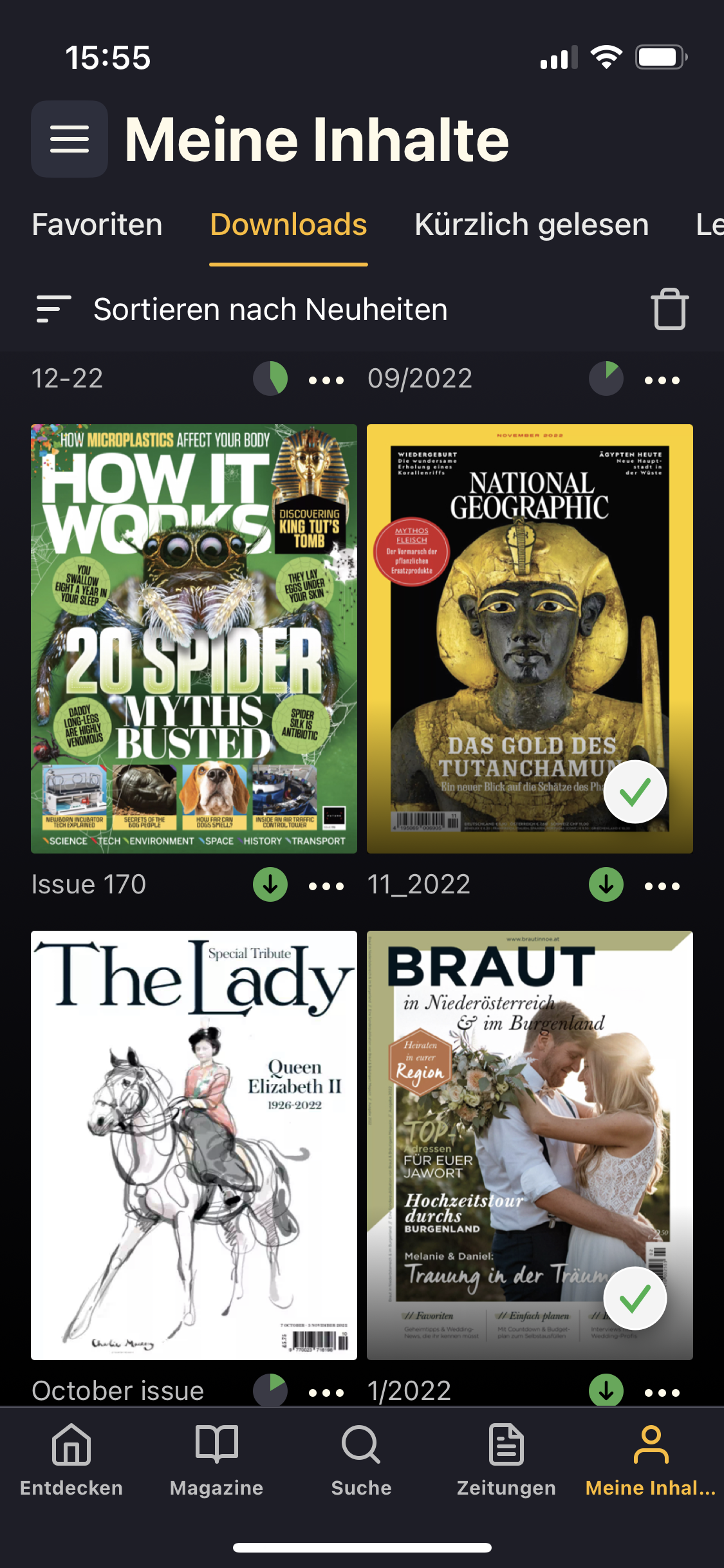
Task: Open the How It Works Issue 170 cover
Action: pyautogui.click(x=194, y=639)
